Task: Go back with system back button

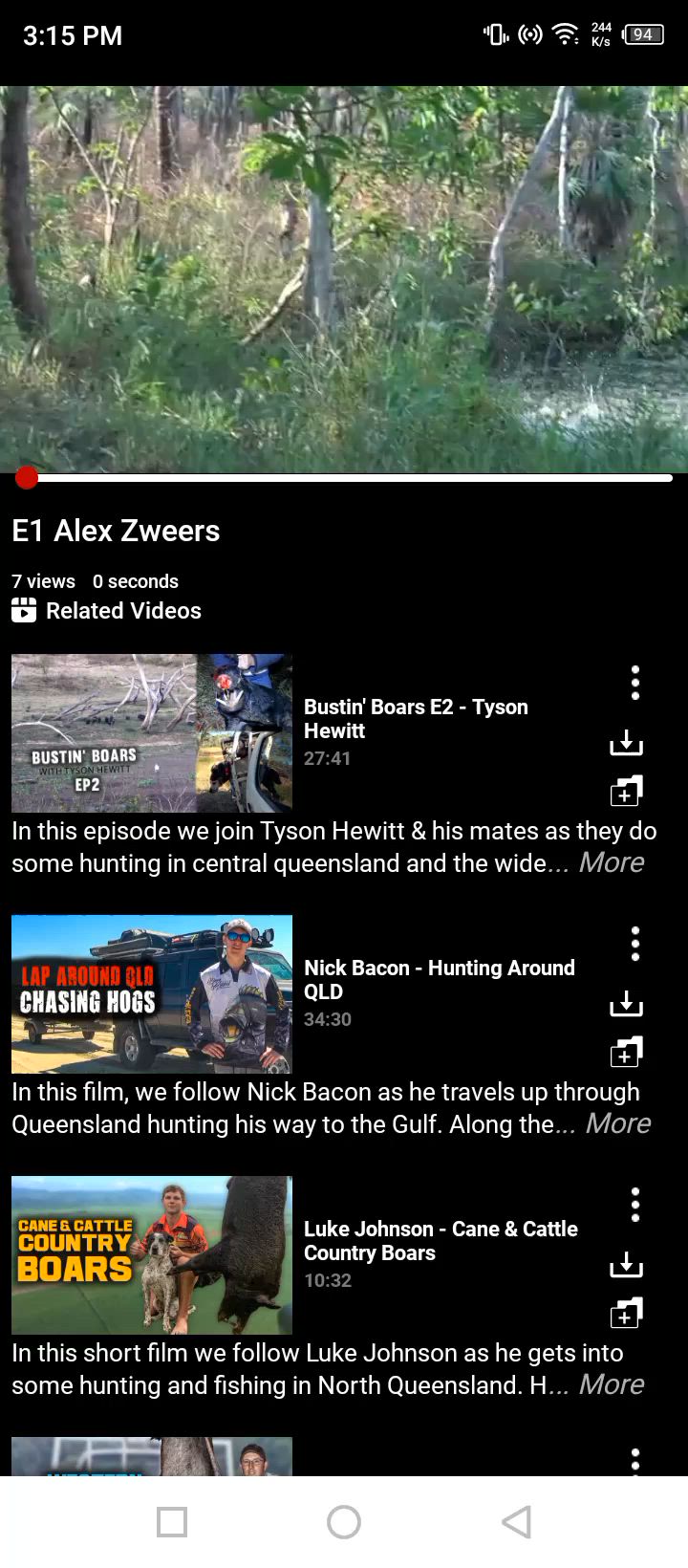Action: point(516,1522)
